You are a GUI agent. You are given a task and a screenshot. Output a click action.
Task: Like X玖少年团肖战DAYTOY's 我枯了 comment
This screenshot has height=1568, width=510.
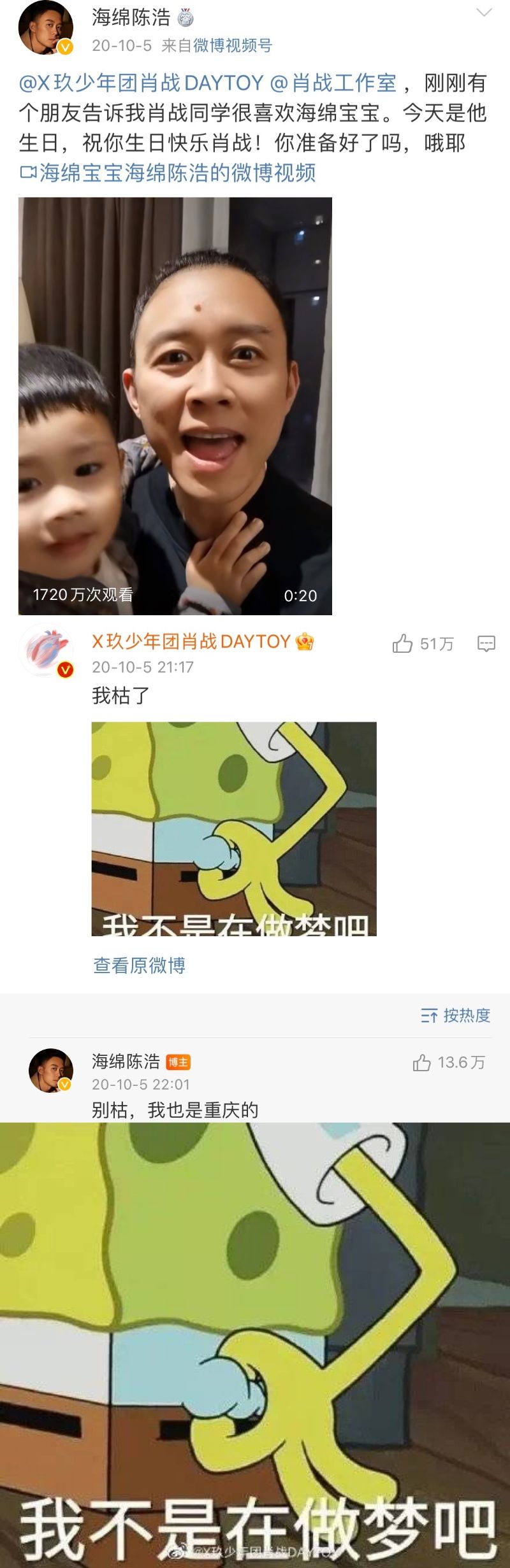pos(403,643)
